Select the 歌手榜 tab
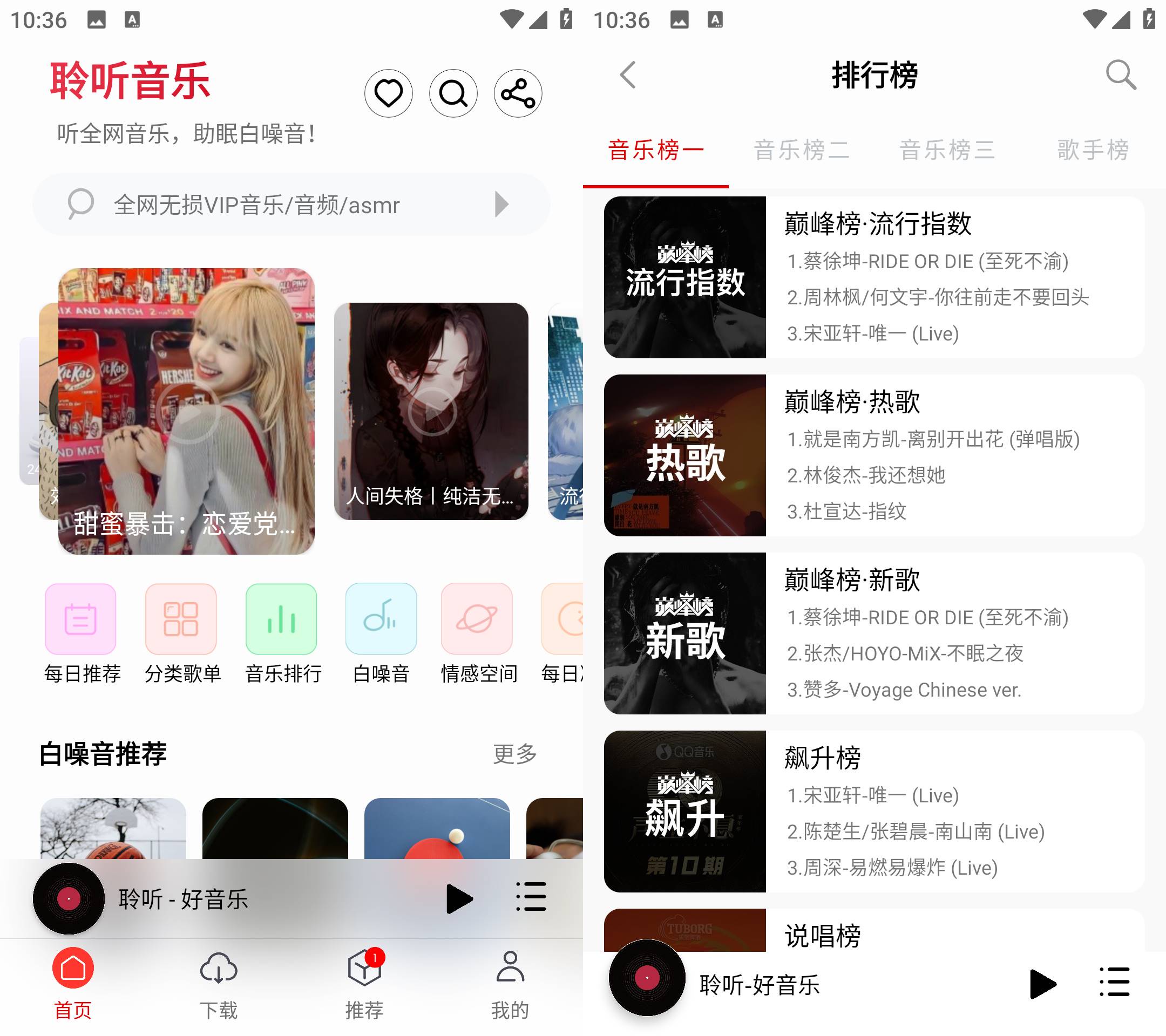This screenshot has height=1036, width=1166. pyautogui.click(x=1093, y=151)
